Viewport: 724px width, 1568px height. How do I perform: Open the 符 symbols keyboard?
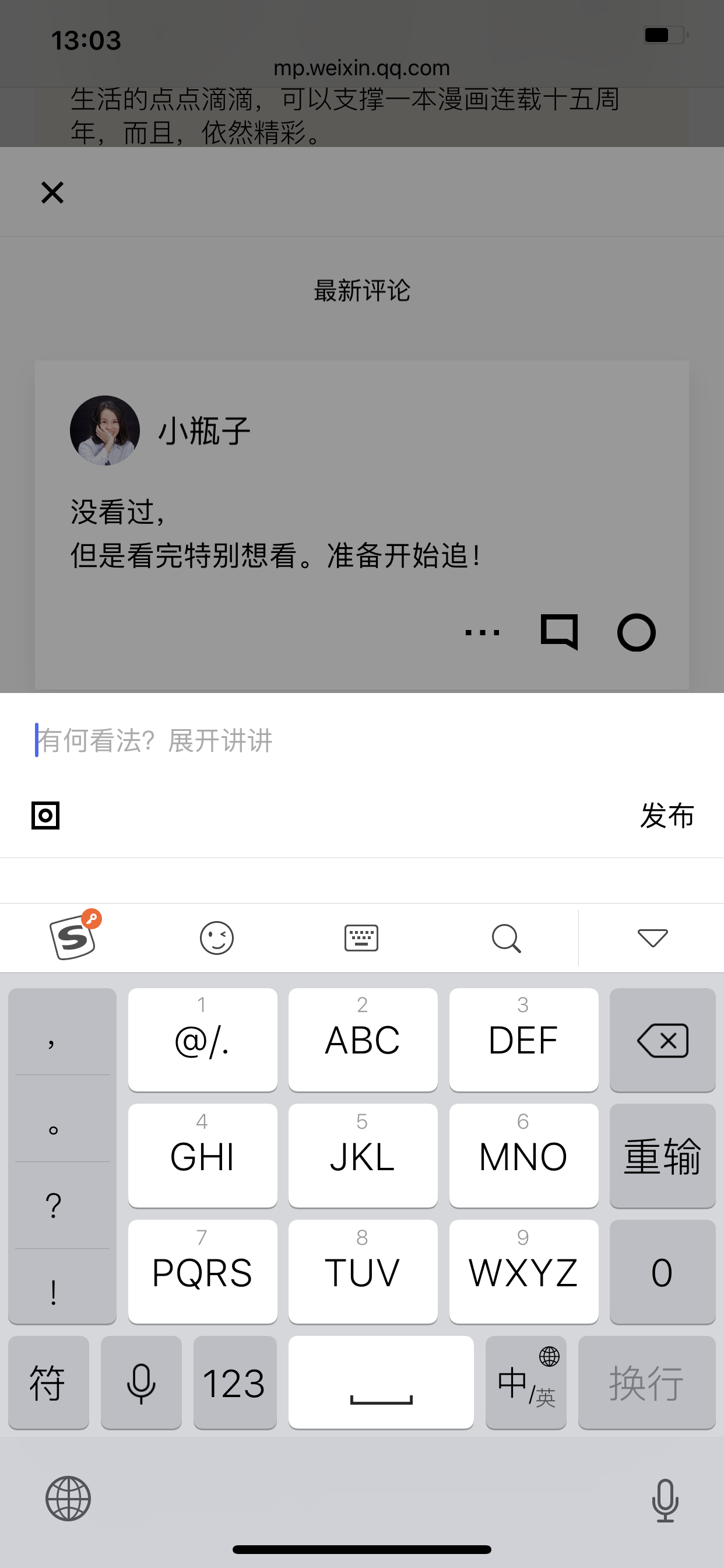coord(48,1382)
